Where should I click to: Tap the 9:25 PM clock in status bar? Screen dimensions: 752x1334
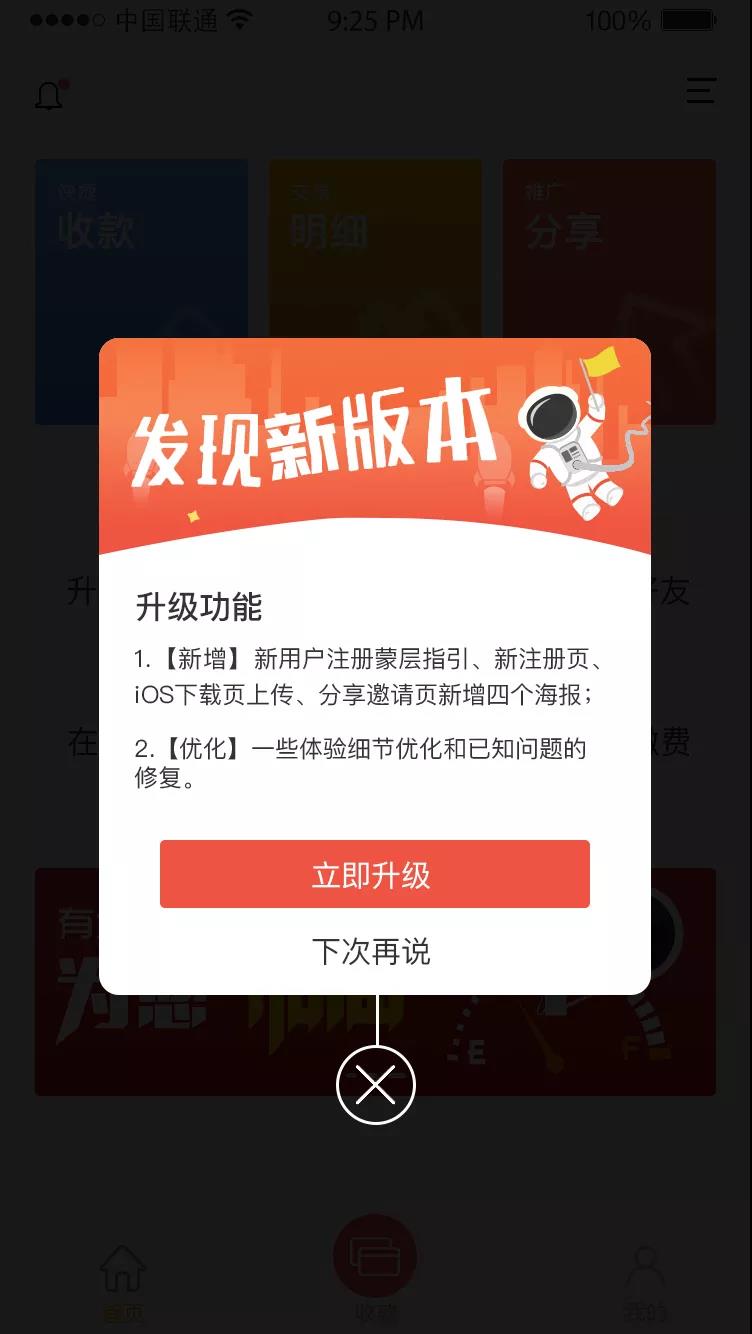point(375,20)
